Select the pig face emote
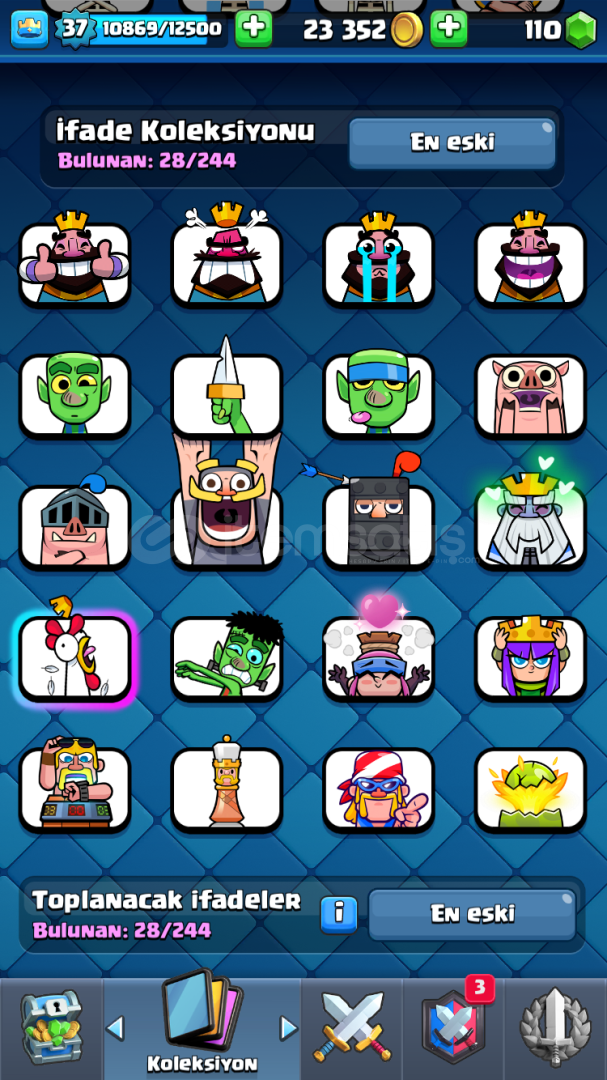607x1080 pixels. point(530,395)
